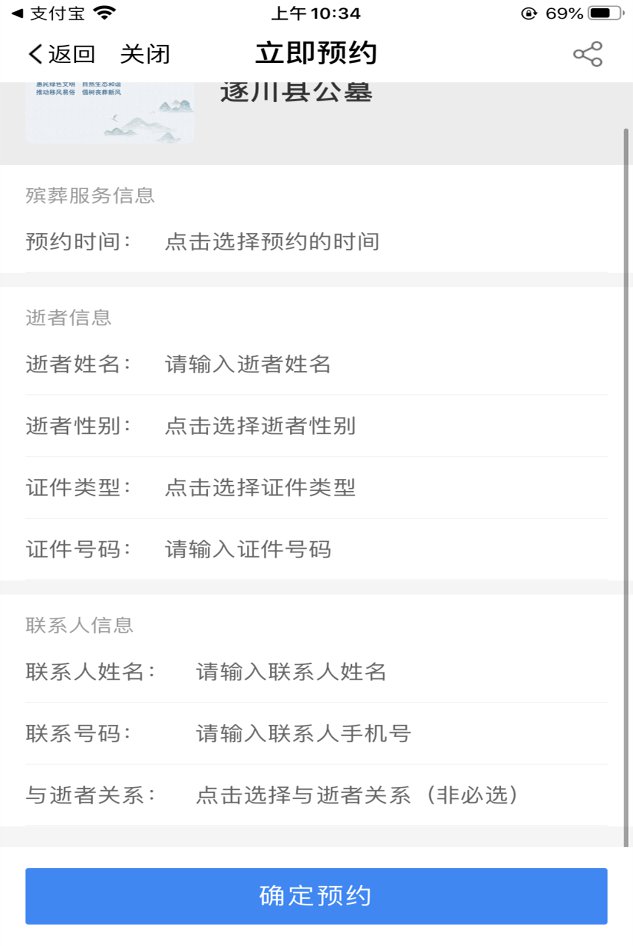Focus the 联系号码 phone field
The image size is (633, 946).
pos(303,734)
